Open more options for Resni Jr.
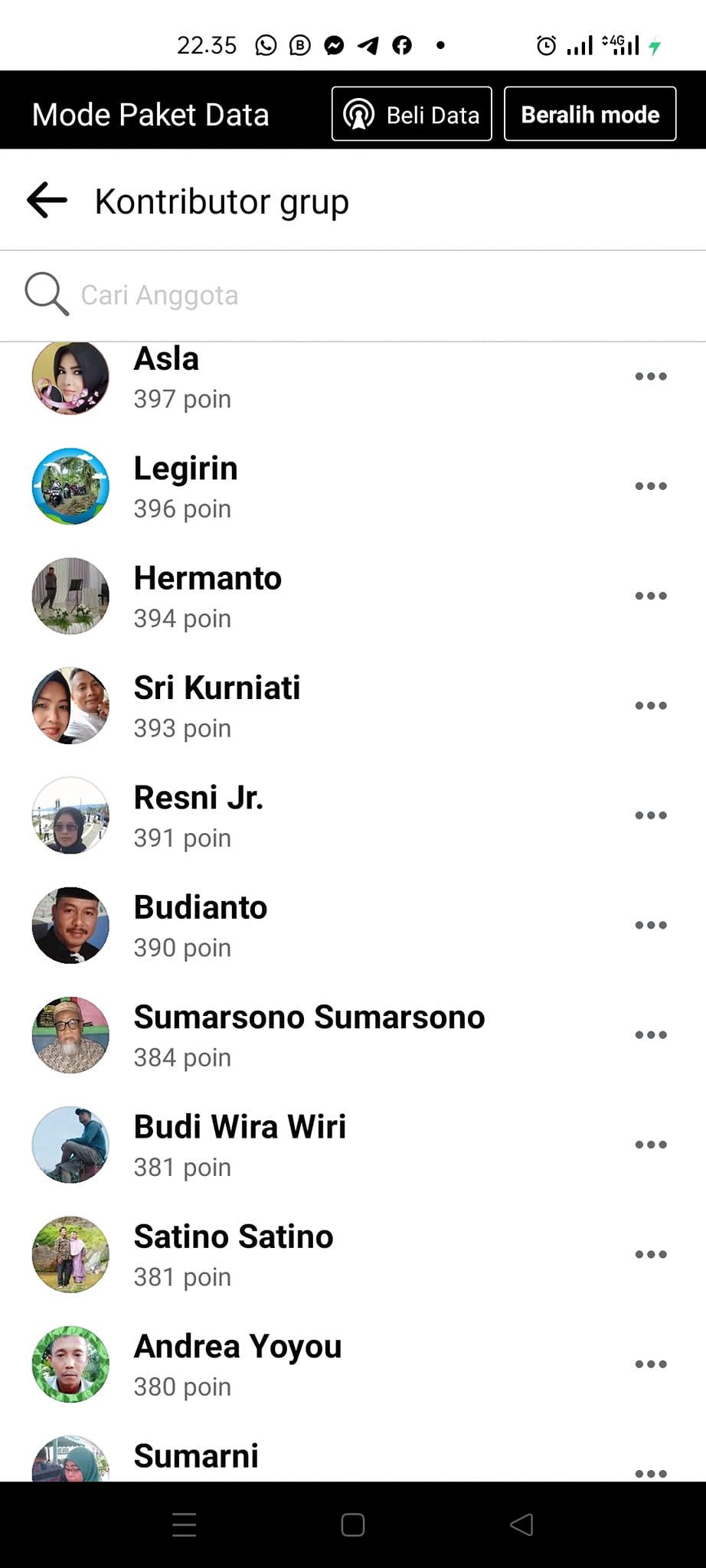 tap(651, 815)
